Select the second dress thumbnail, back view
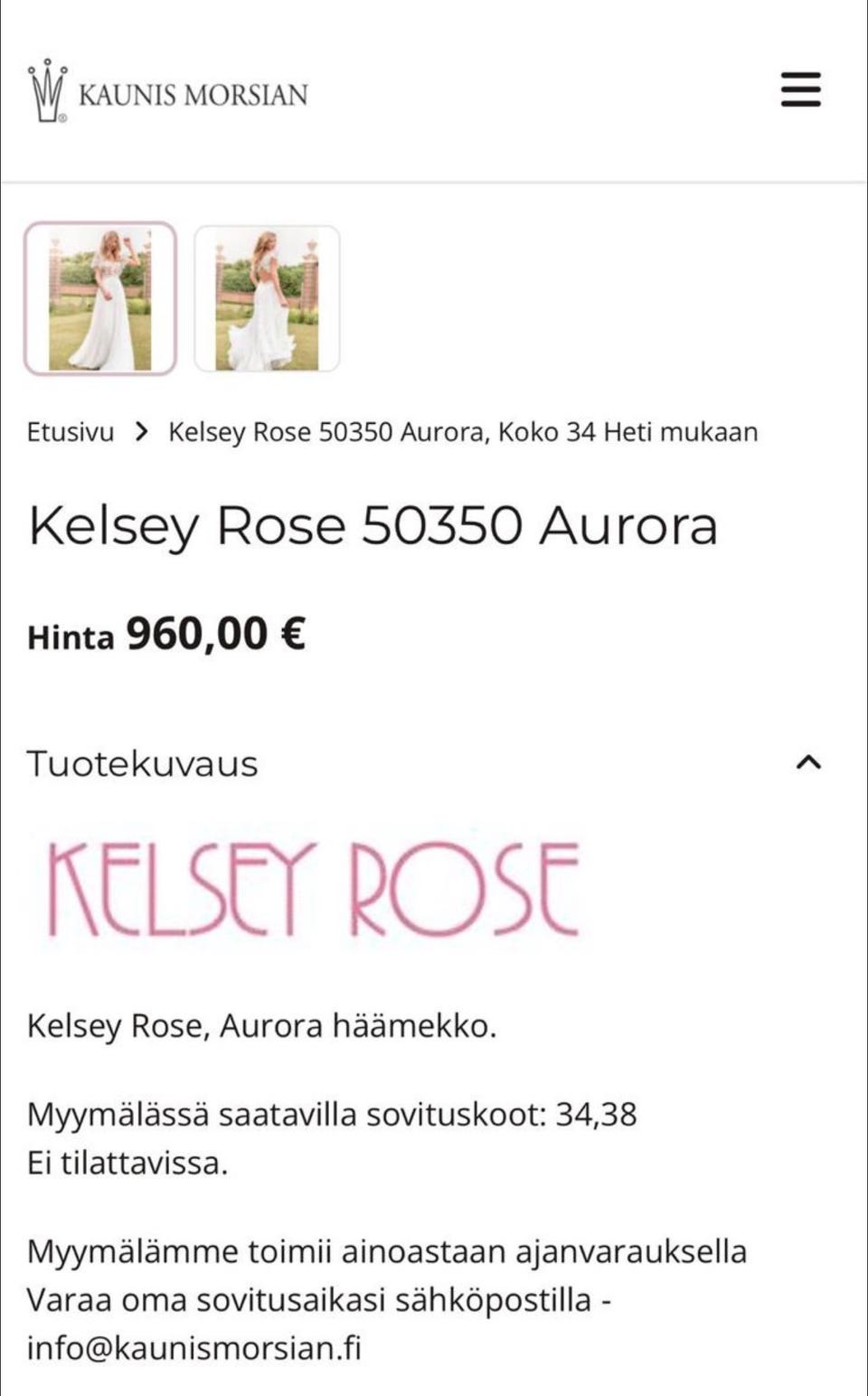The height and width of the screenshot is (1396, 868). [267, 298]
